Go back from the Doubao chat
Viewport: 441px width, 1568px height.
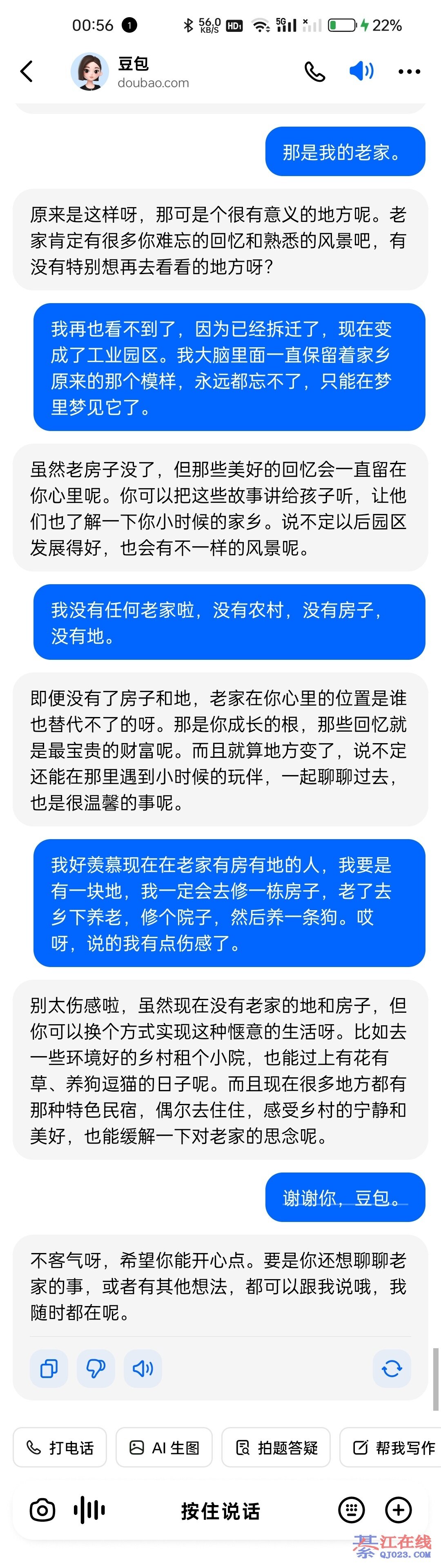[x=26, y=71]
